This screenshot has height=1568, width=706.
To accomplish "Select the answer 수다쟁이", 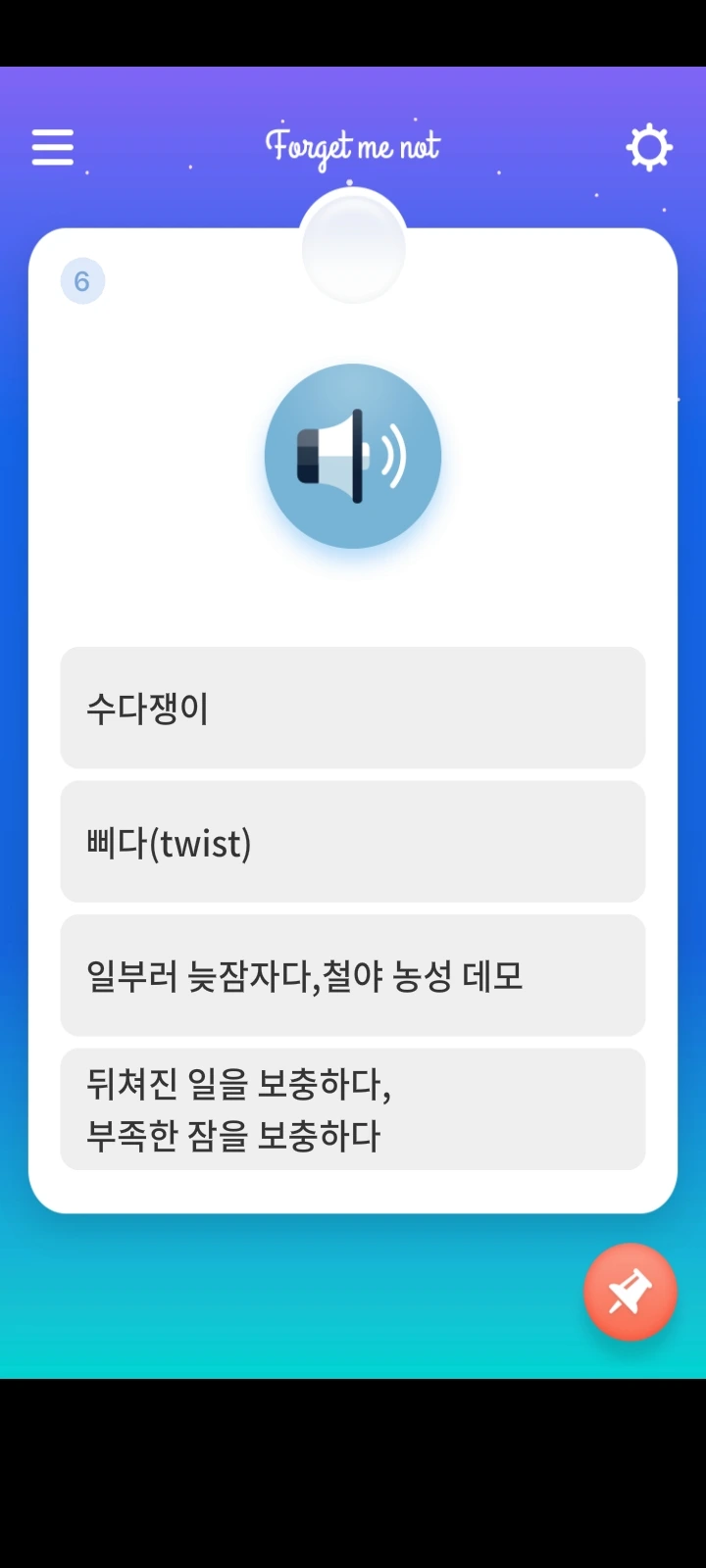I will [x=353, y=708].
